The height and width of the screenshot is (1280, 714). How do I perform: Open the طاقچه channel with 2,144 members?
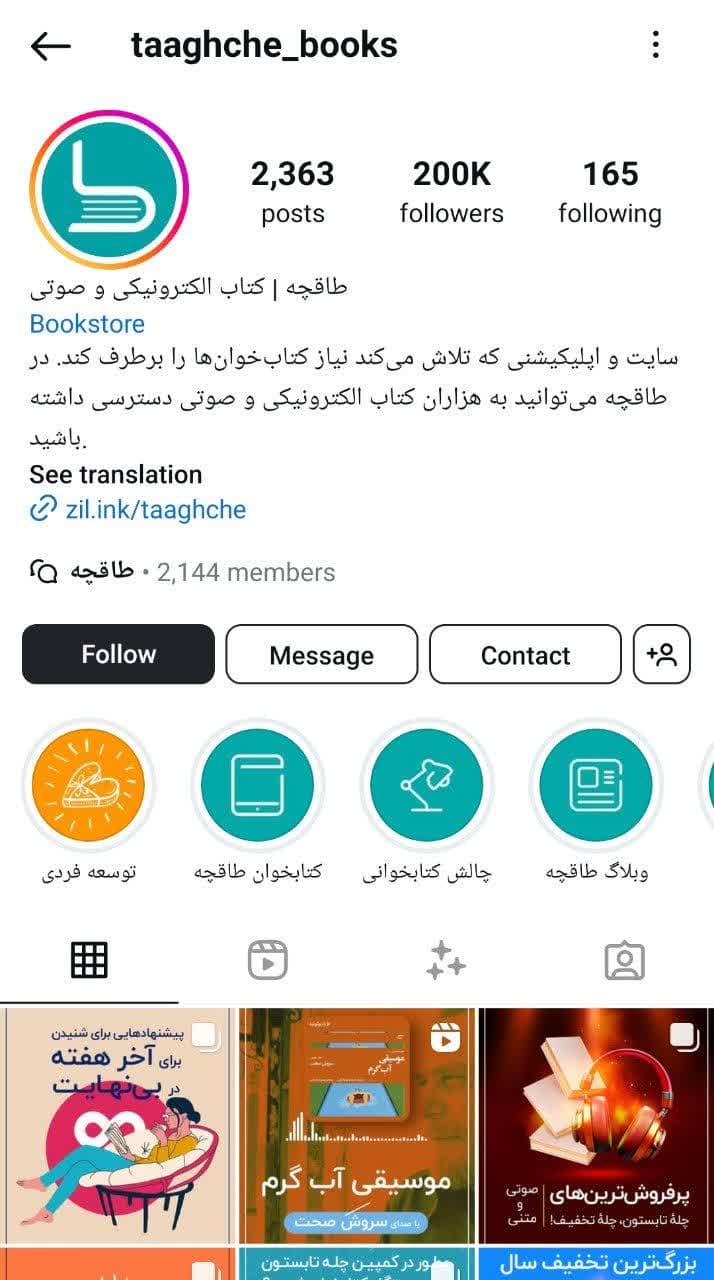(x=182, y=572)
